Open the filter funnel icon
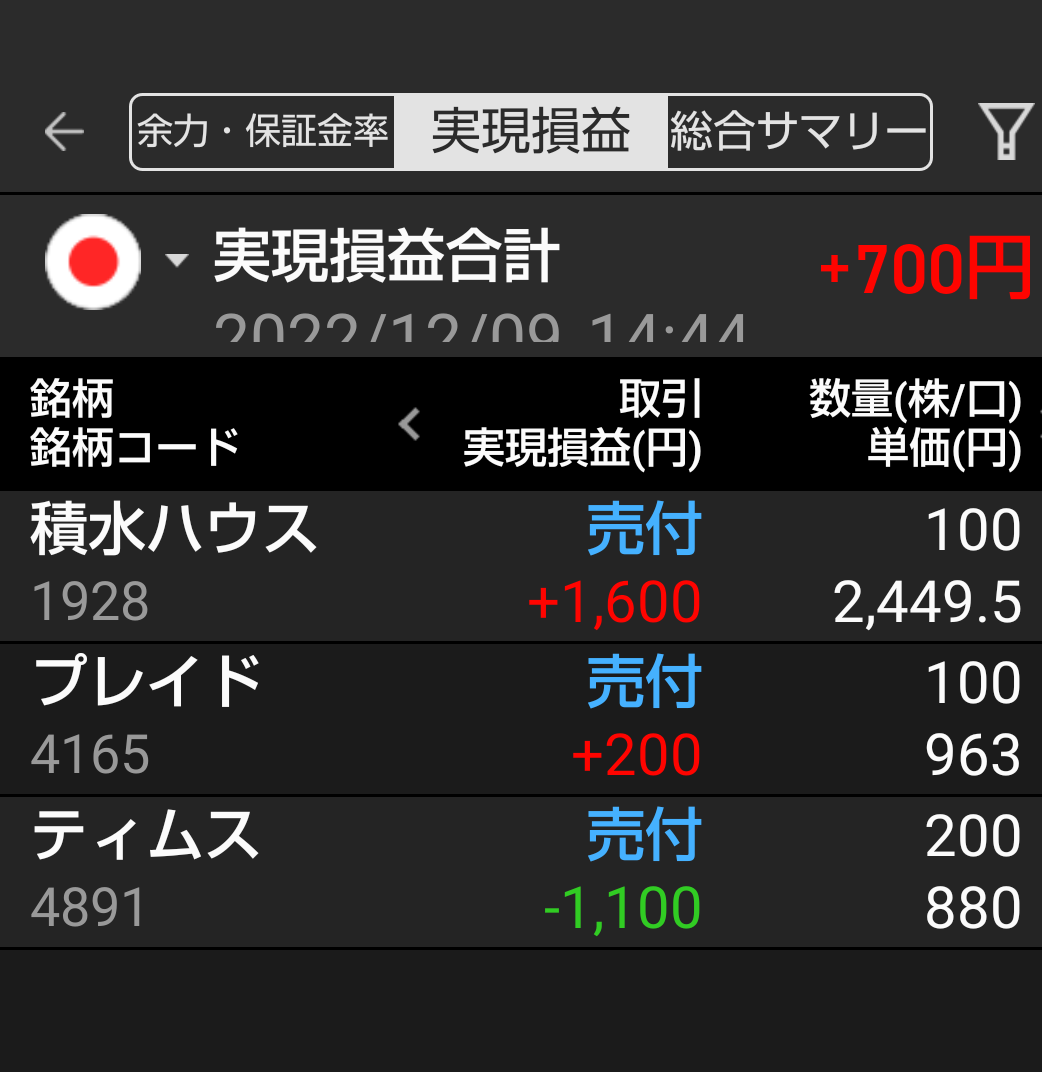The height and width of the screenshot is (1072, 1042). point(1005,132)
